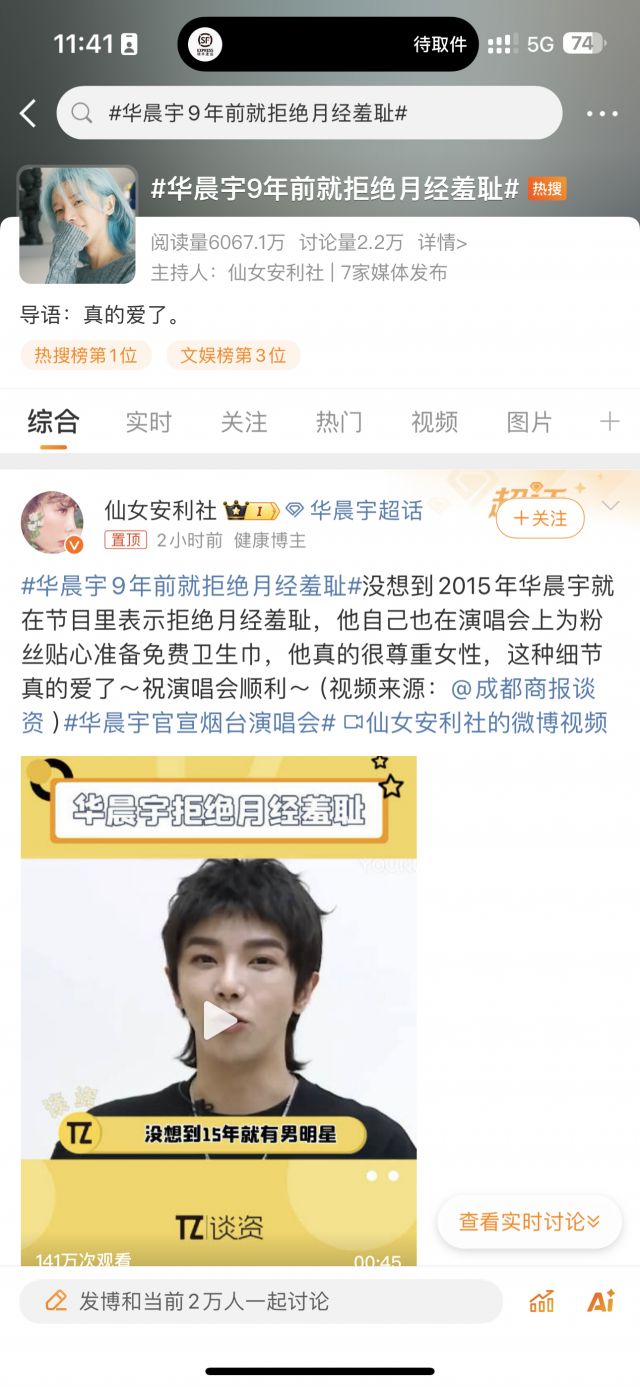Image resolution: width=640 pixels, height=1387 pixels.
Task: Open the 华晨宇超话 super topic link
Action: click(x=366, y=511)
